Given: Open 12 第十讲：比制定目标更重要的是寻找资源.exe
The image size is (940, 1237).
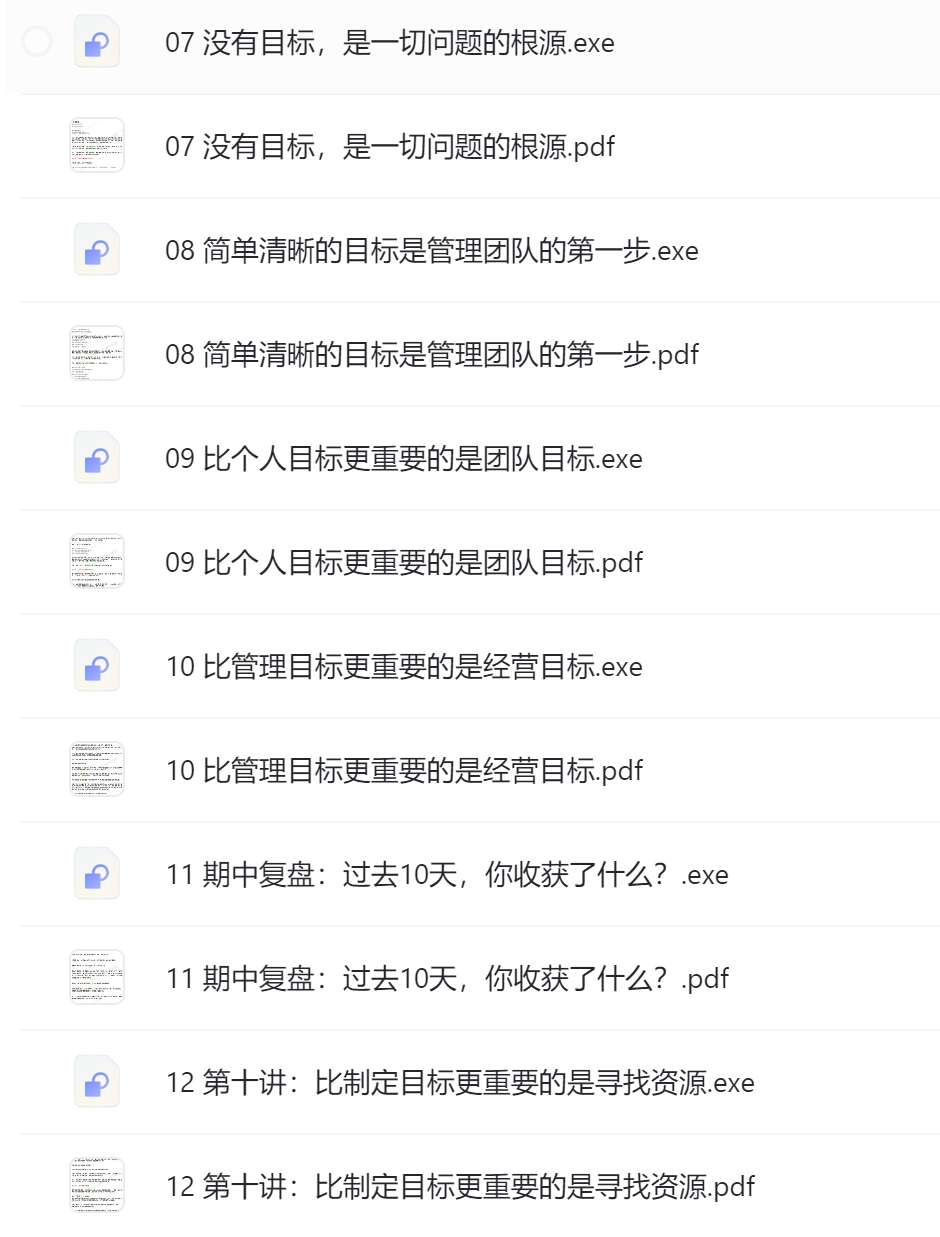Looking at the screenshot, I should pyautogui.click(x=459, y=1083).
